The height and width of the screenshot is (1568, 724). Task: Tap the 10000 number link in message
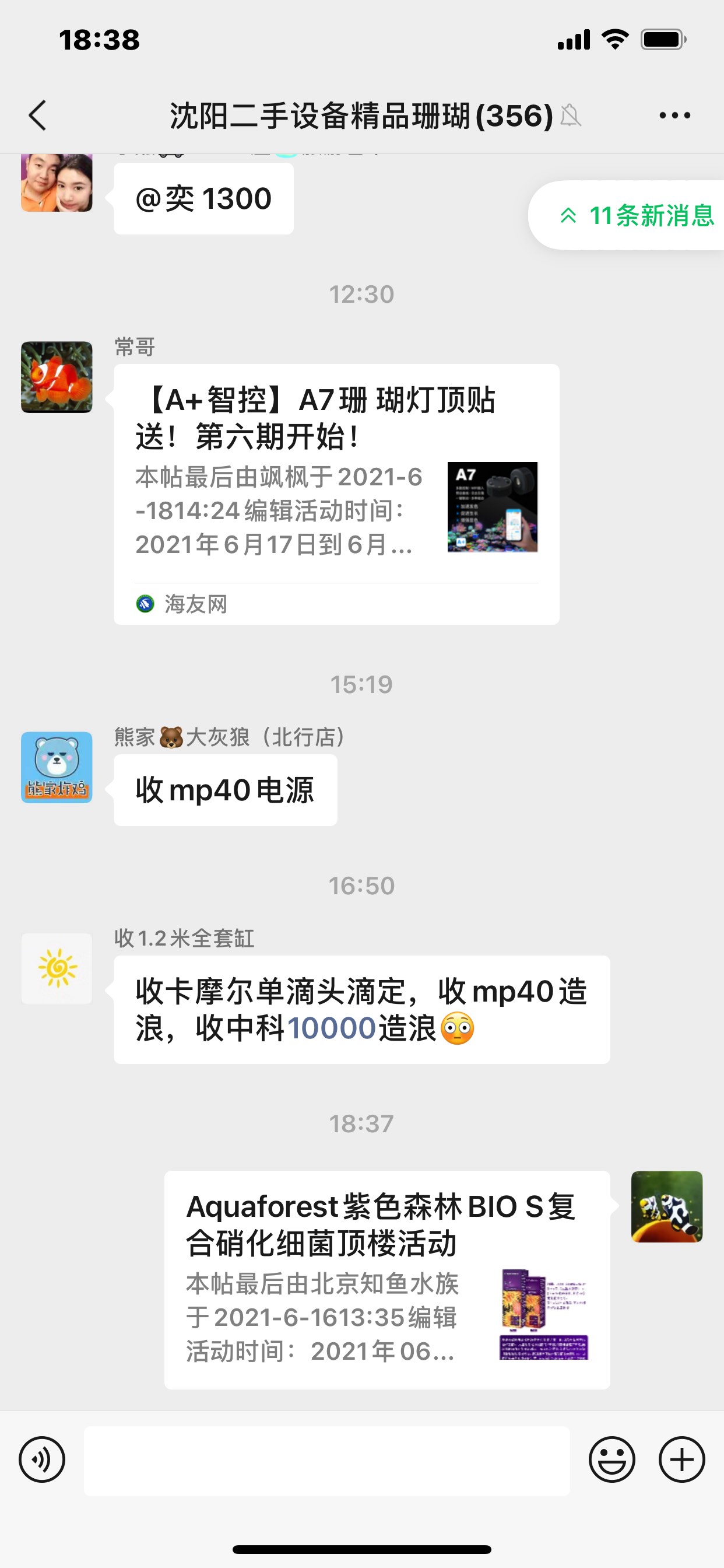pyautogui.click(x=331, y=1028)
